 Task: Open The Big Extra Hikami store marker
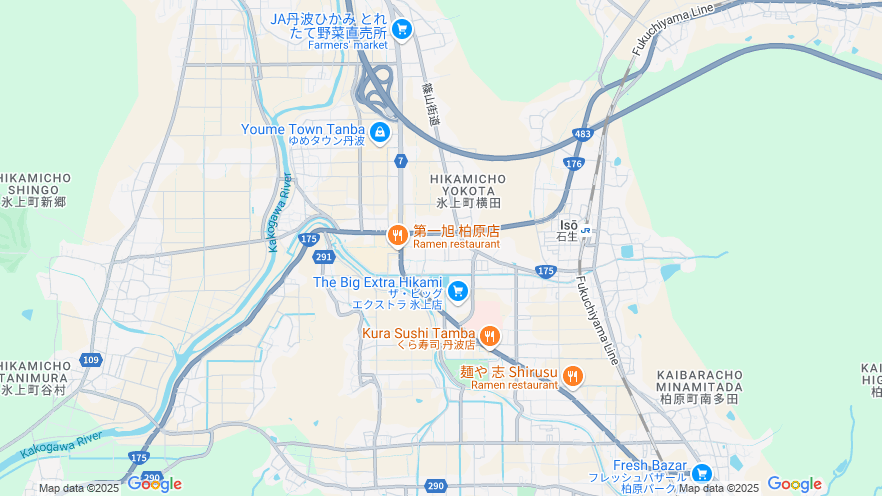pyautogui.click(x=457, y=291)
